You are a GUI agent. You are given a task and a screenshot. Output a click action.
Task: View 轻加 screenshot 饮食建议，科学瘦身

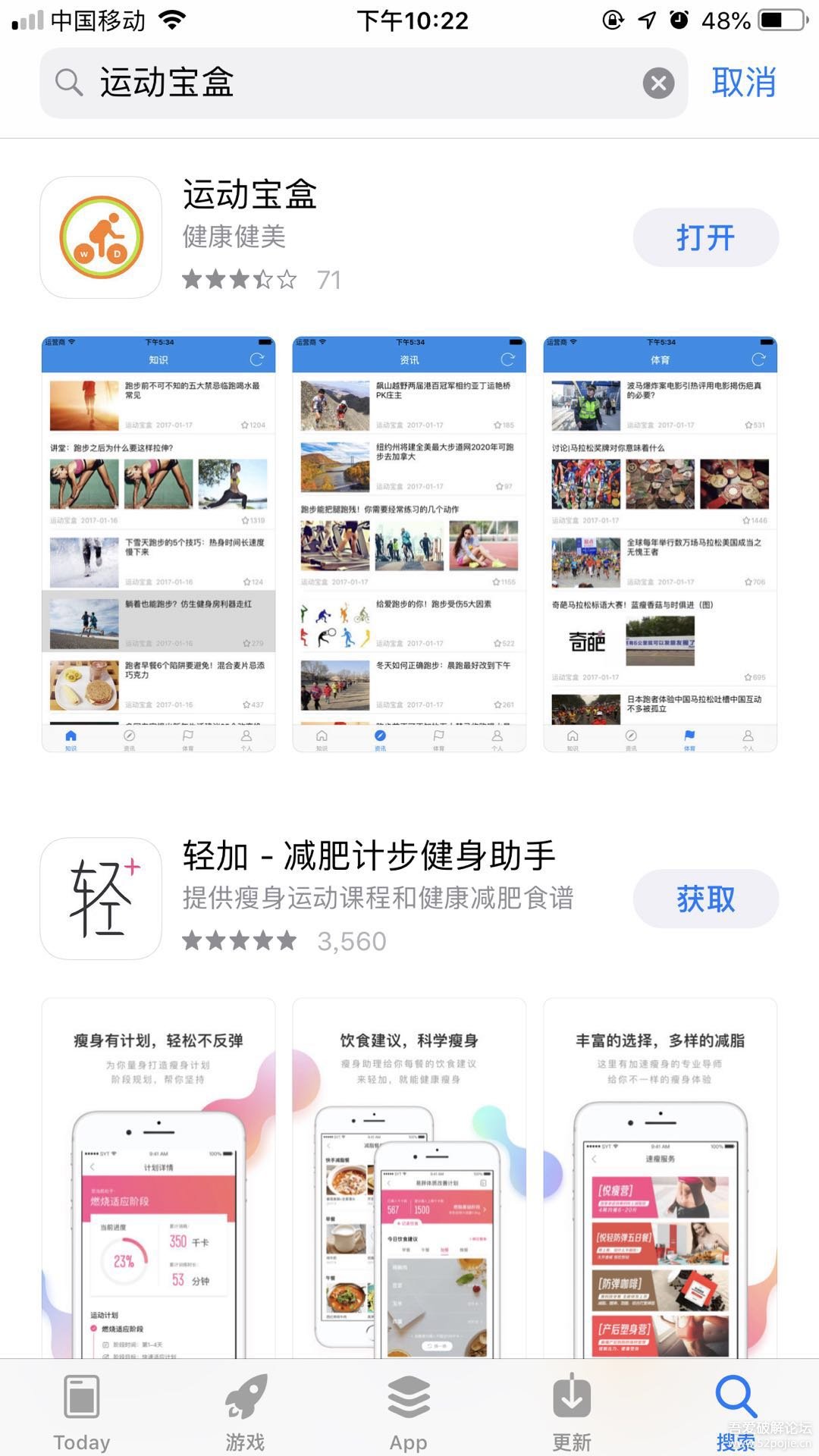point(409,1175)
